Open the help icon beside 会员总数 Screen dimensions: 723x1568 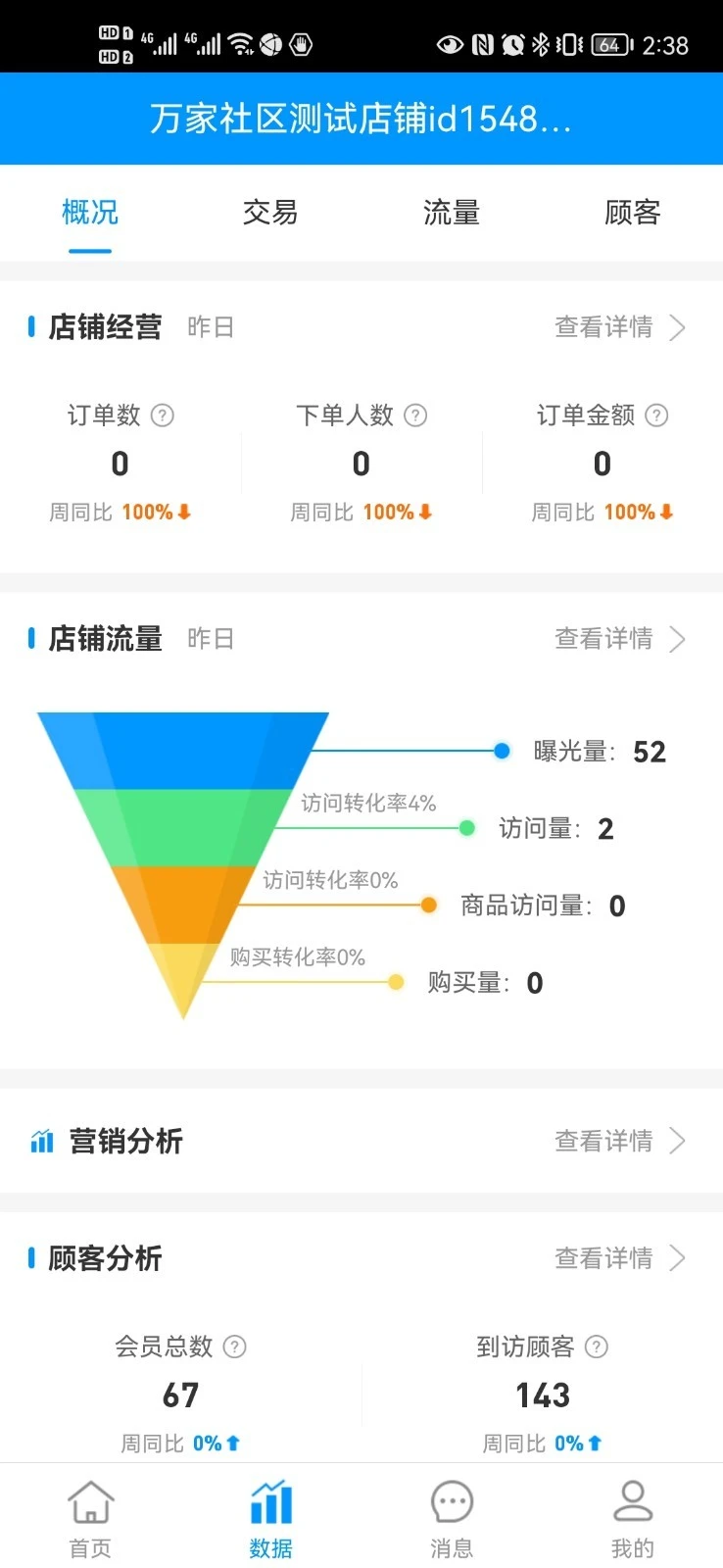234,1347
